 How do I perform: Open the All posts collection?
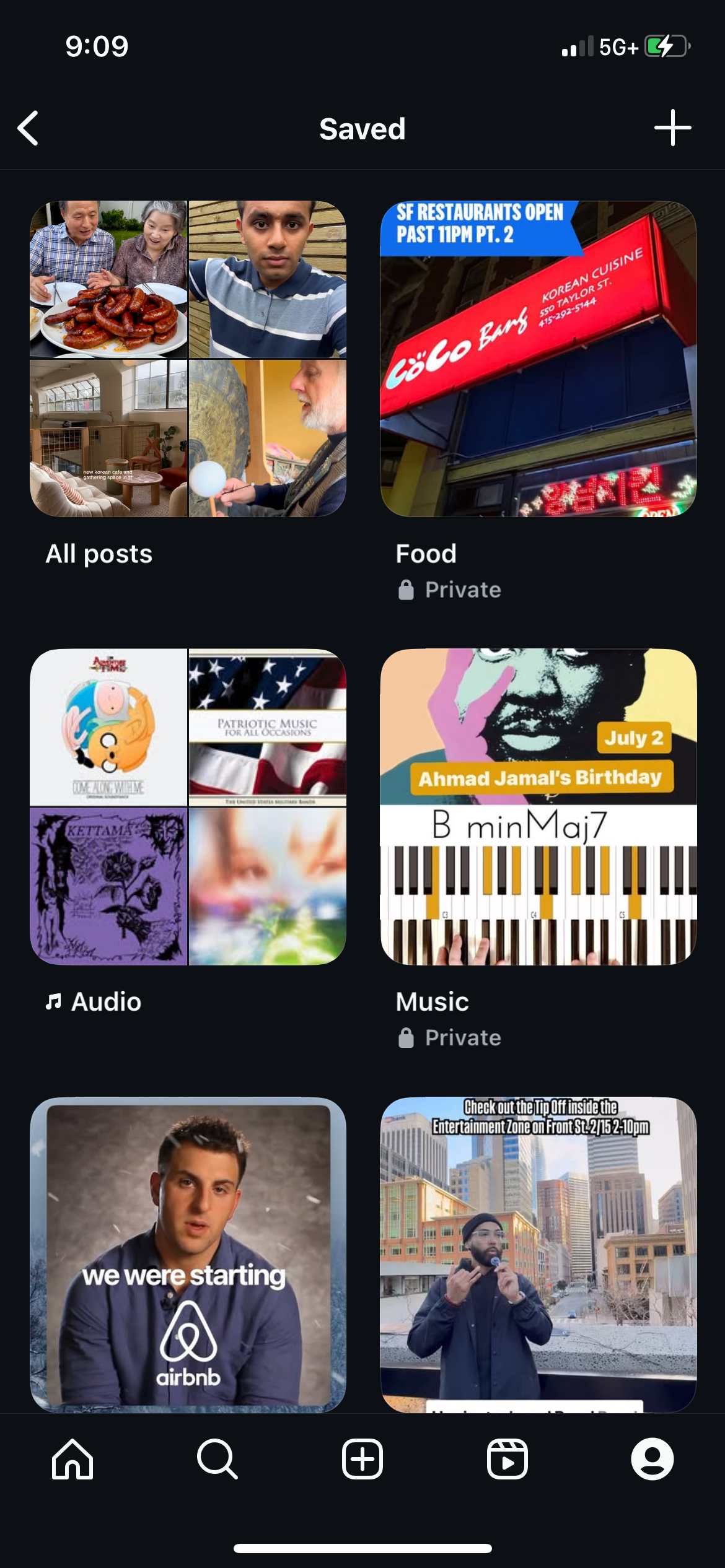click(188, 359)
